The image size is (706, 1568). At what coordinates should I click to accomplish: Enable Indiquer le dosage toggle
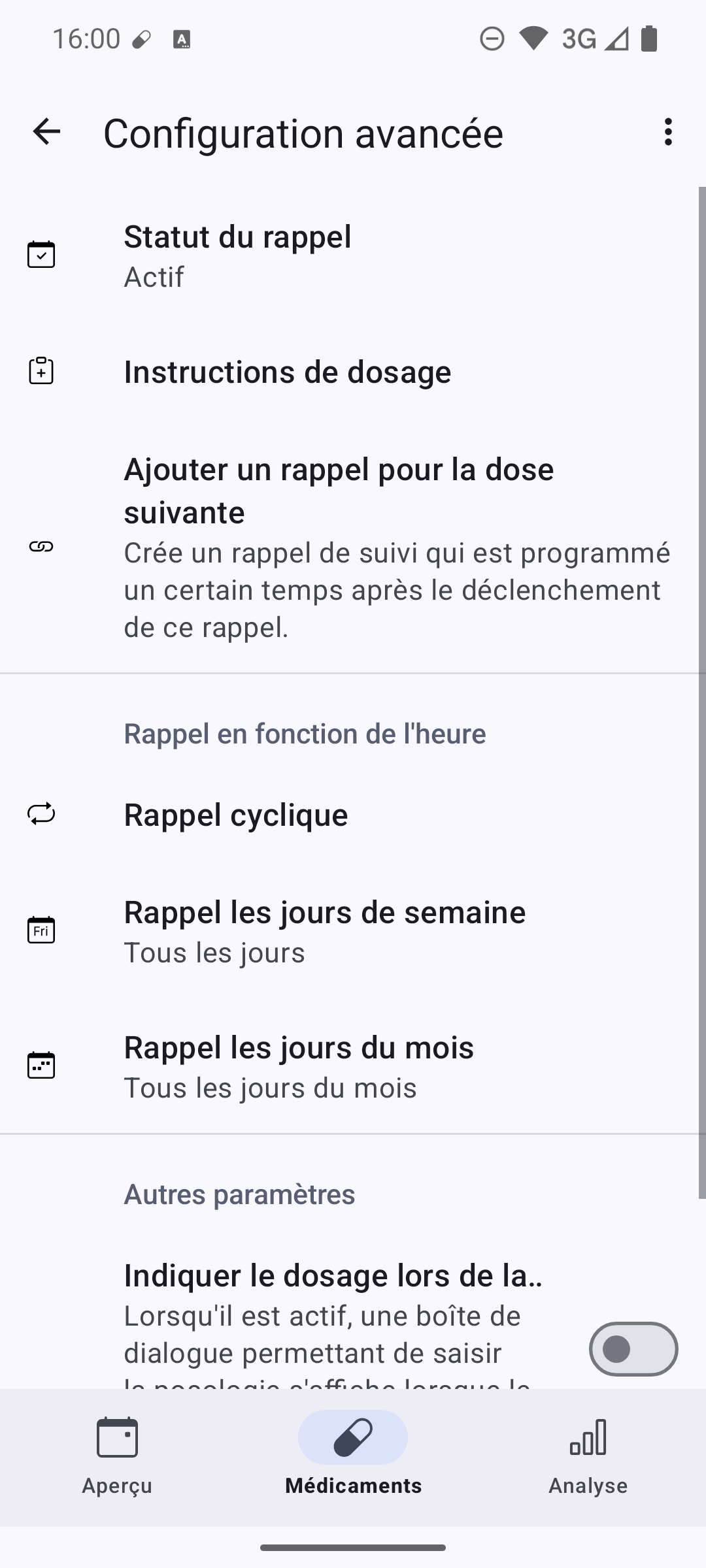pyautogui.click(x=633, y=1349)
